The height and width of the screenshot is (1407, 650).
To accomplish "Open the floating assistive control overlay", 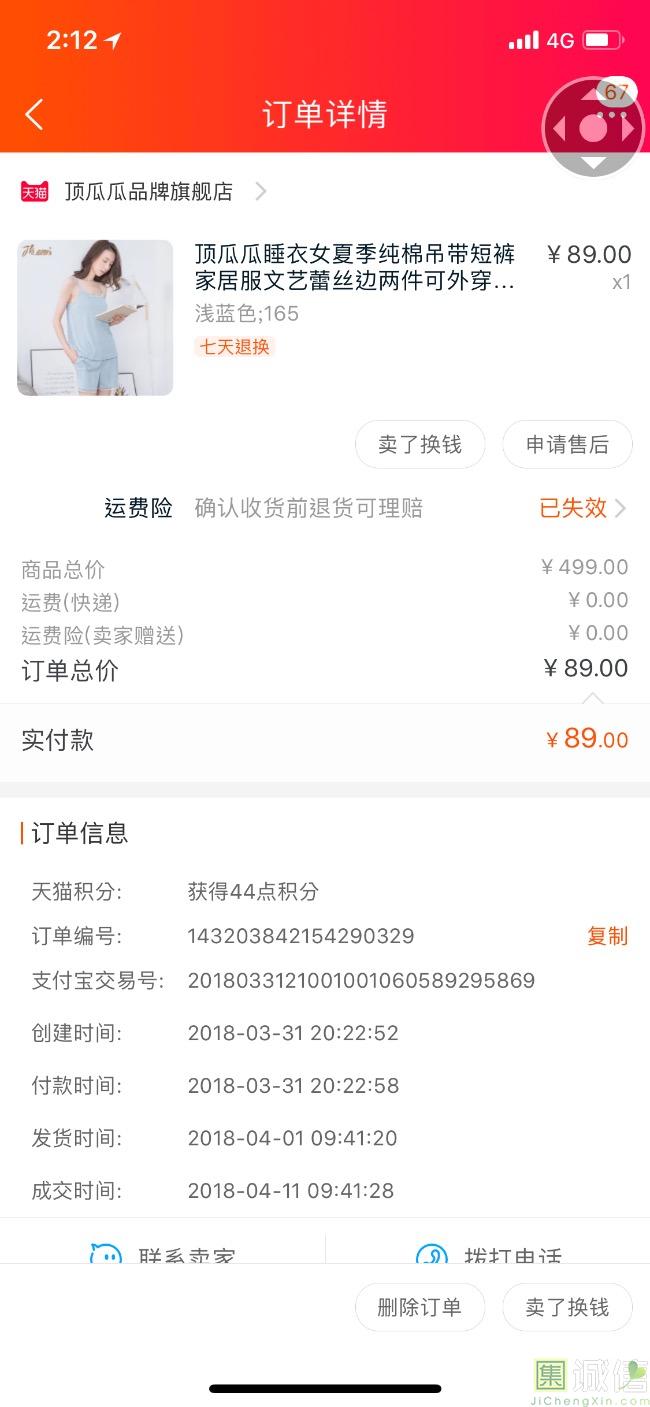I will (x=593, y=128).
